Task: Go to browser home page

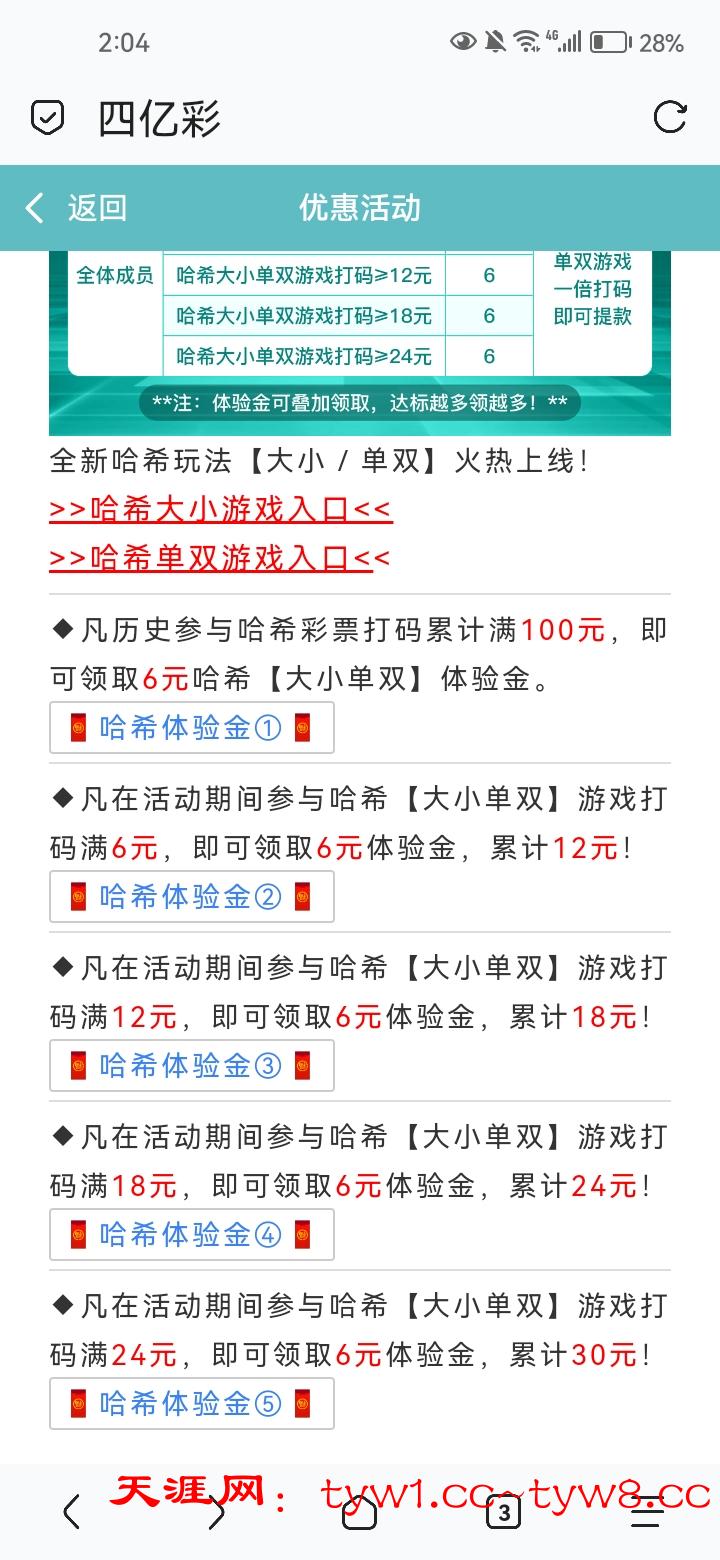Action: [x=360, y=1512]
